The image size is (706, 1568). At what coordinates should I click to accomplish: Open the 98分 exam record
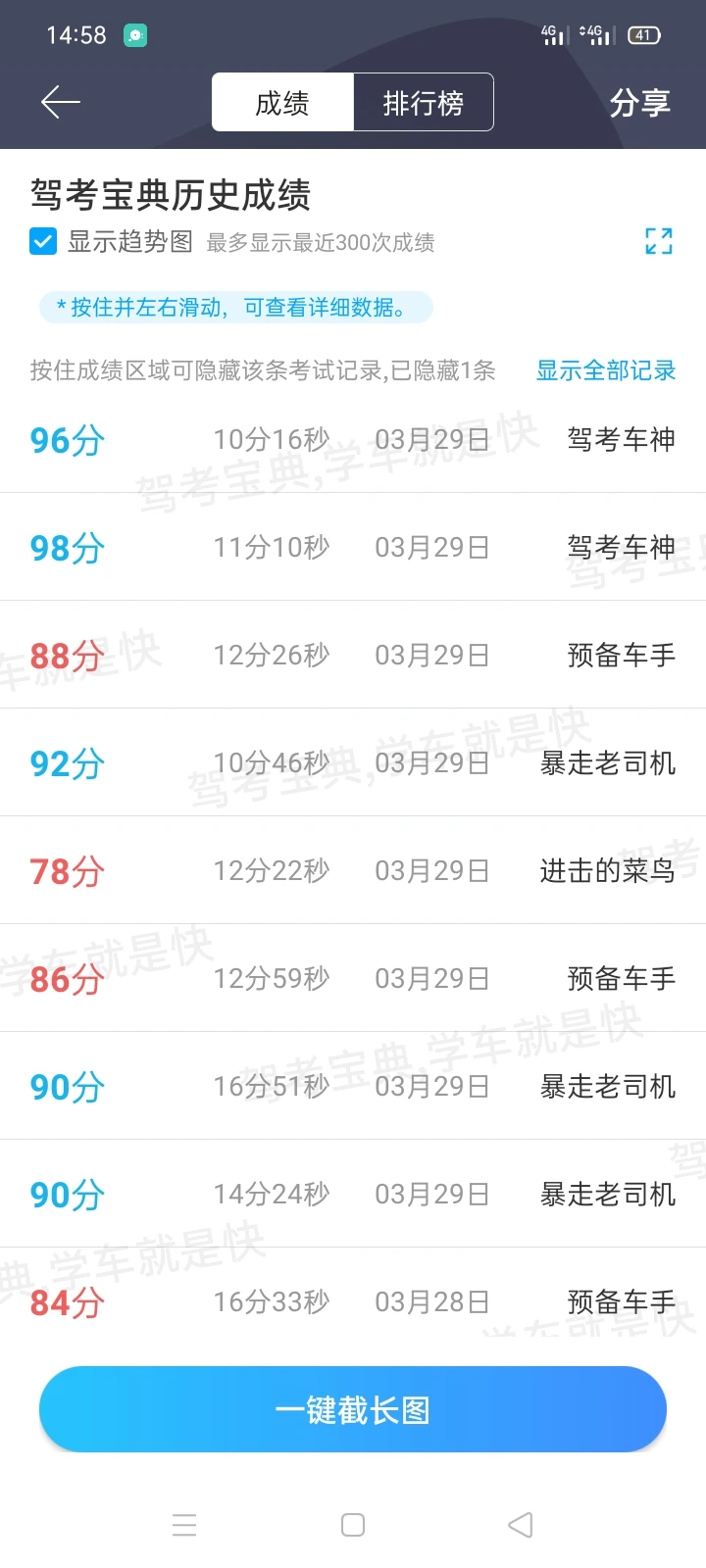(353, 547)
